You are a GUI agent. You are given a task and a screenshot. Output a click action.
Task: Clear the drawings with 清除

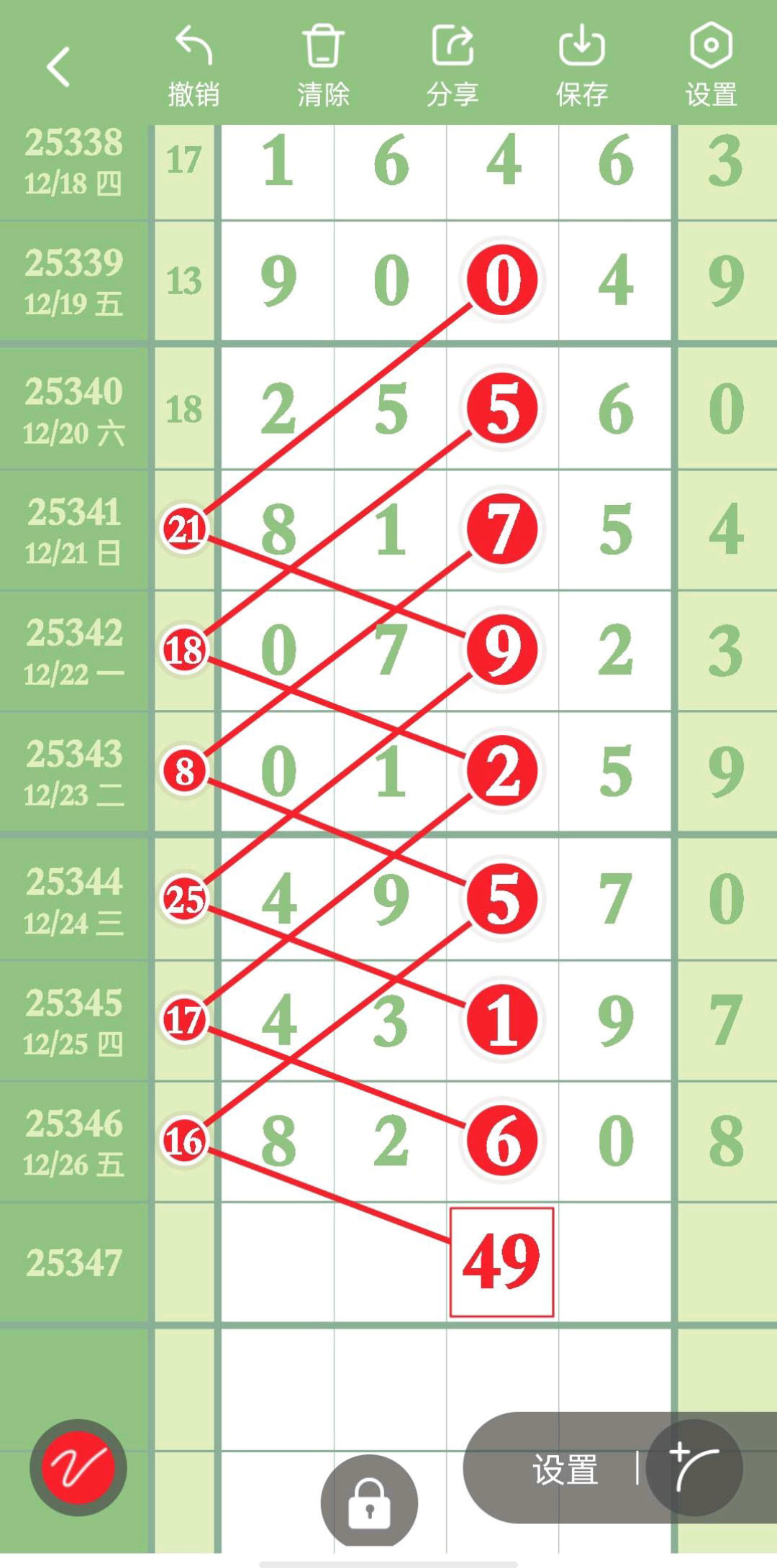[x=323, y=66]
